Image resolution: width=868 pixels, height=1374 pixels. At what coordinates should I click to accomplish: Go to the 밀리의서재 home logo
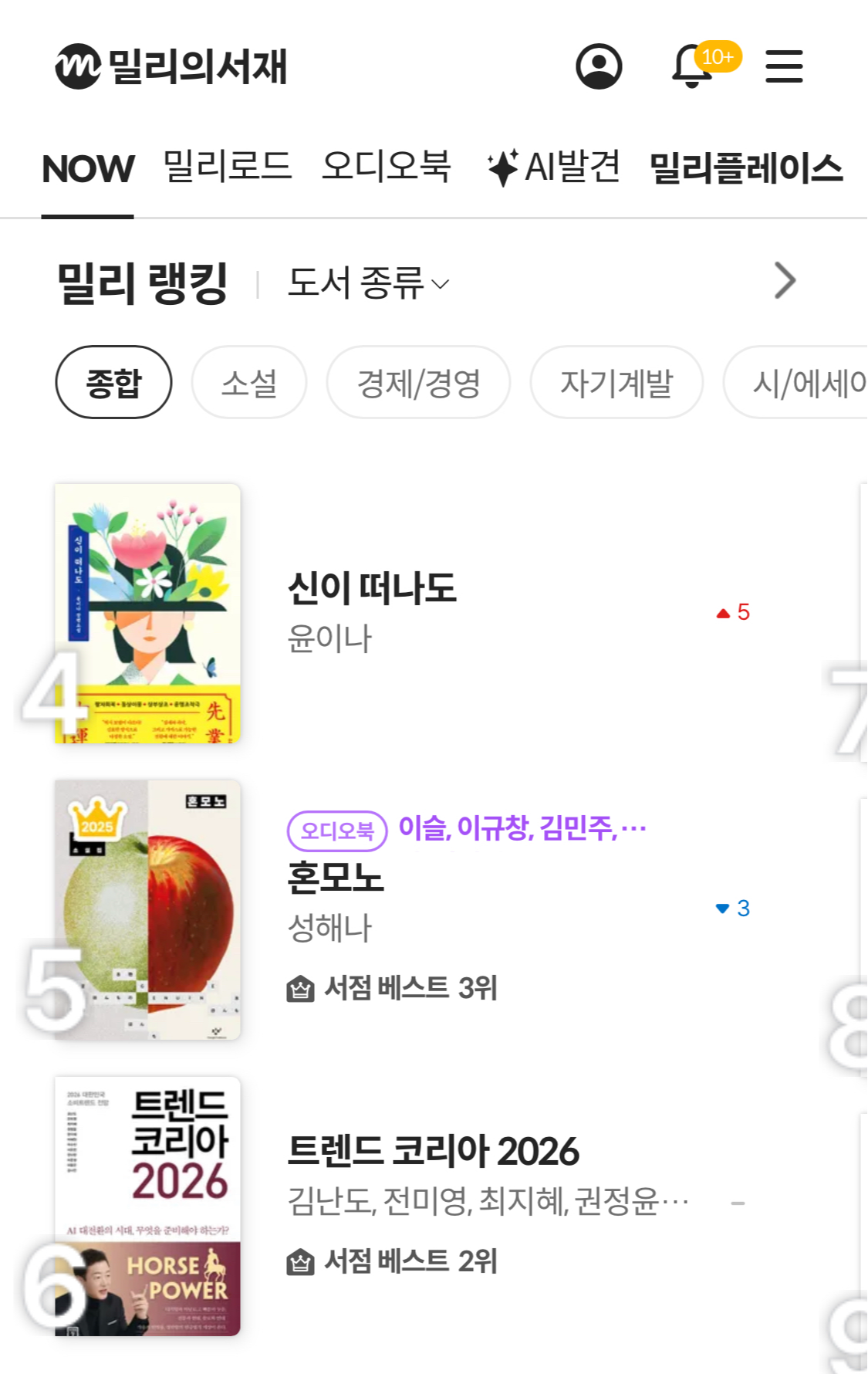171,66
